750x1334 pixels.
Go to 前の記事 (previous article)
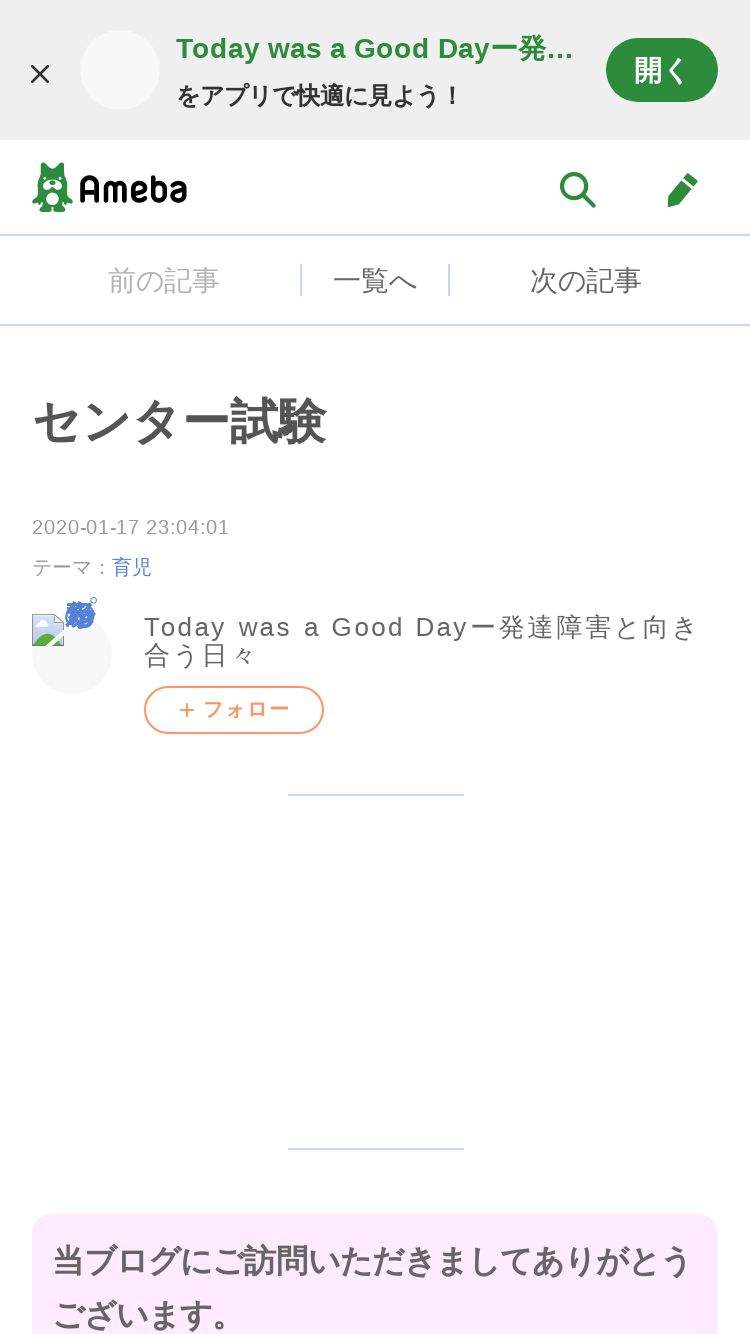pyautogui.click(x=163, y=281)
